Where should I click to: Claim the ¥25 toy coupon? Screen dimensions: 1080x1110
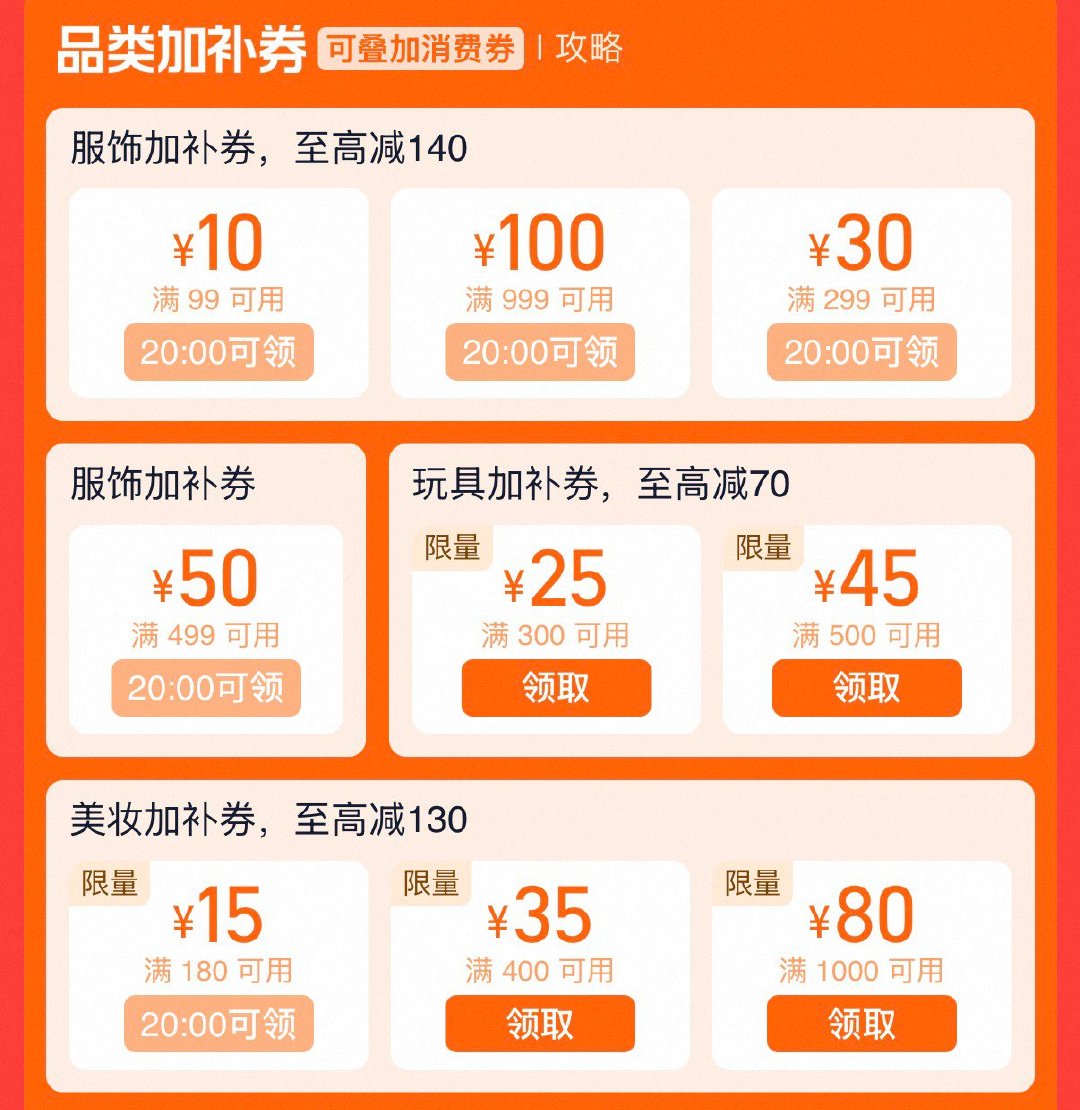point(556,687)
